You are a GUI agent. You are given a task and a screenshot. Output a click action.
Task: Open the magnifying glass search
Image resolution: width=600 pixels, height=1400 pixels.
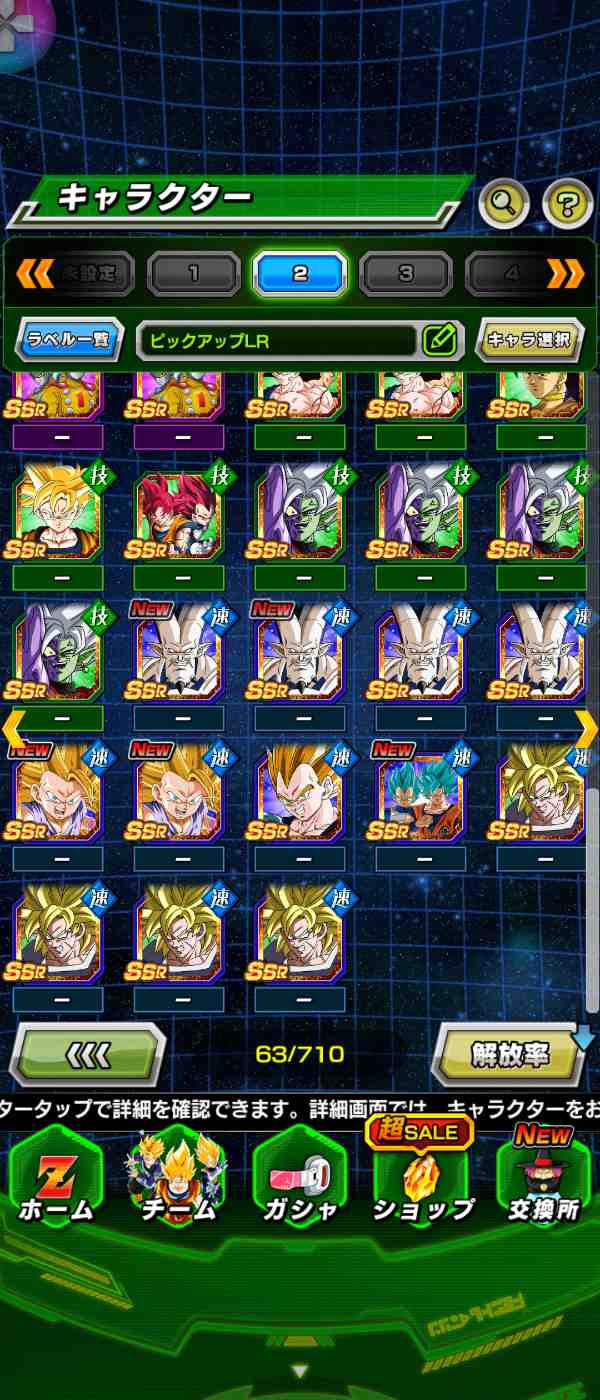tap(504, 205)
